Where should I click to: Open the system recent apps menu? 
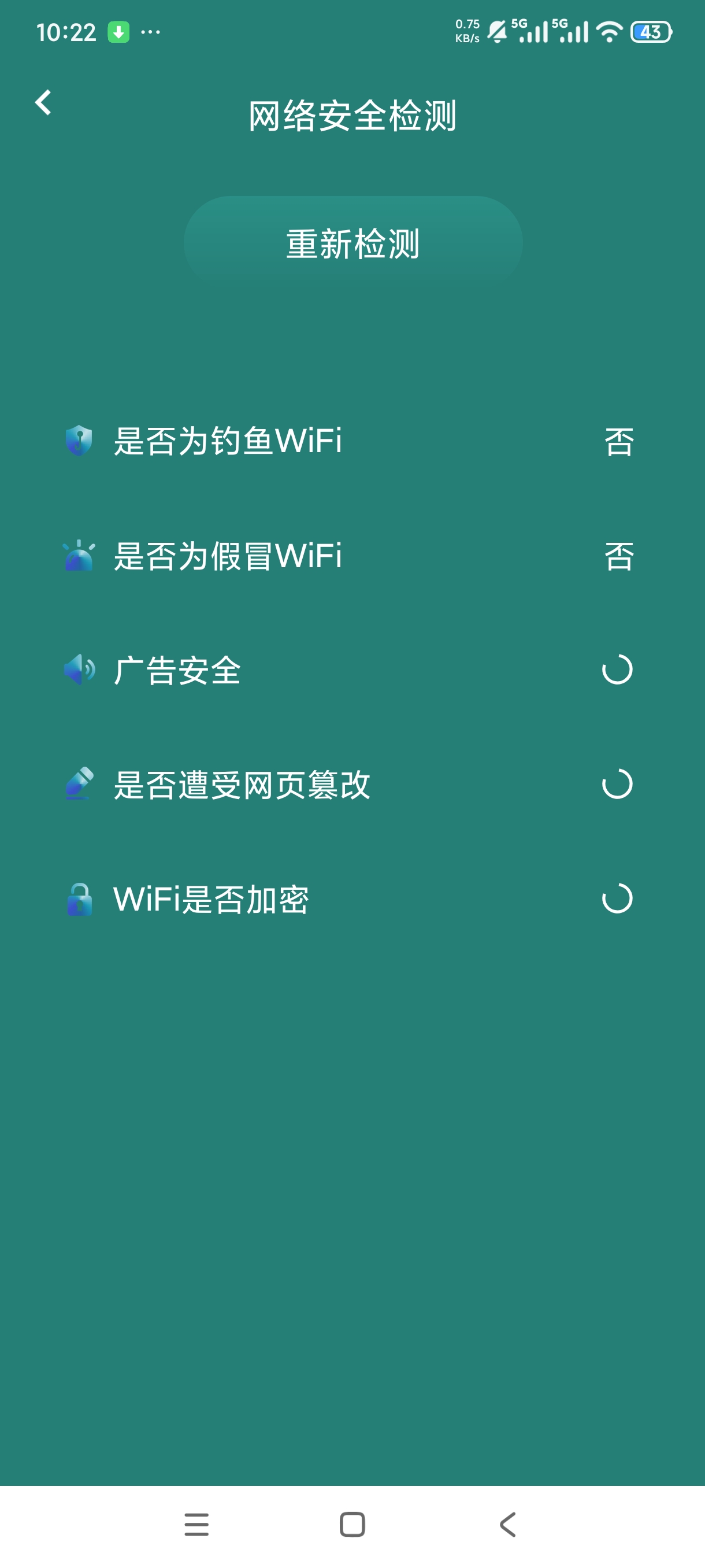[x=196, y=1524]
